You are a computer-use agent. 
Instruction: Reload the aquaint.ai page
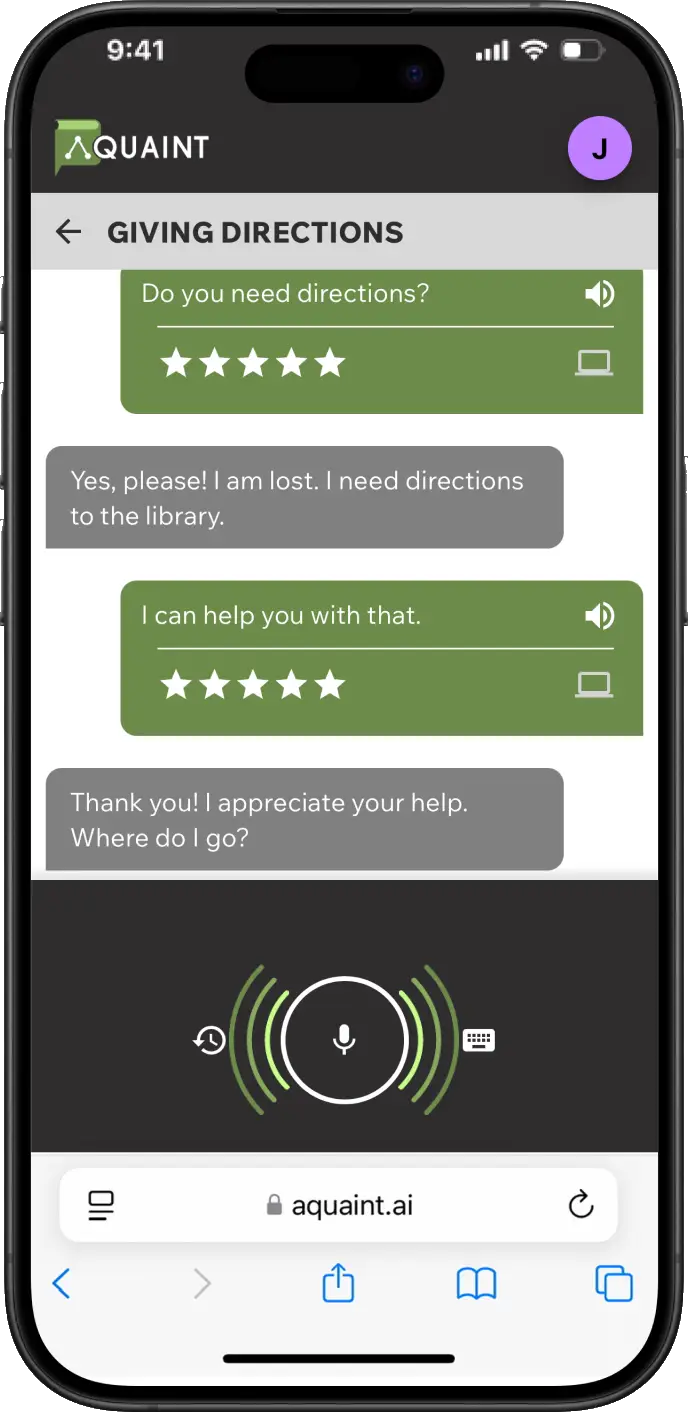click(x=580, y=1205)
